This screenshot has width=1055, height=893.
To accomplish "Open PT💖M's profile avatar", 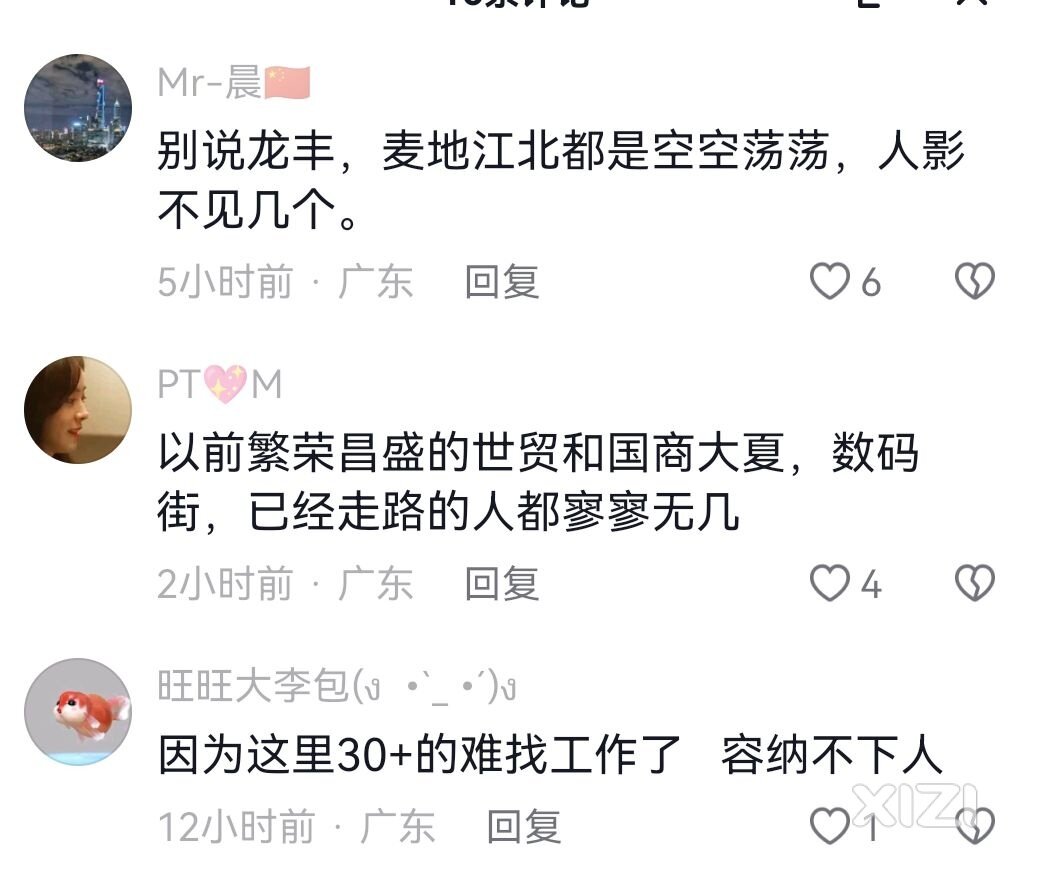I will pyautogui.click(x=78, y=410).
